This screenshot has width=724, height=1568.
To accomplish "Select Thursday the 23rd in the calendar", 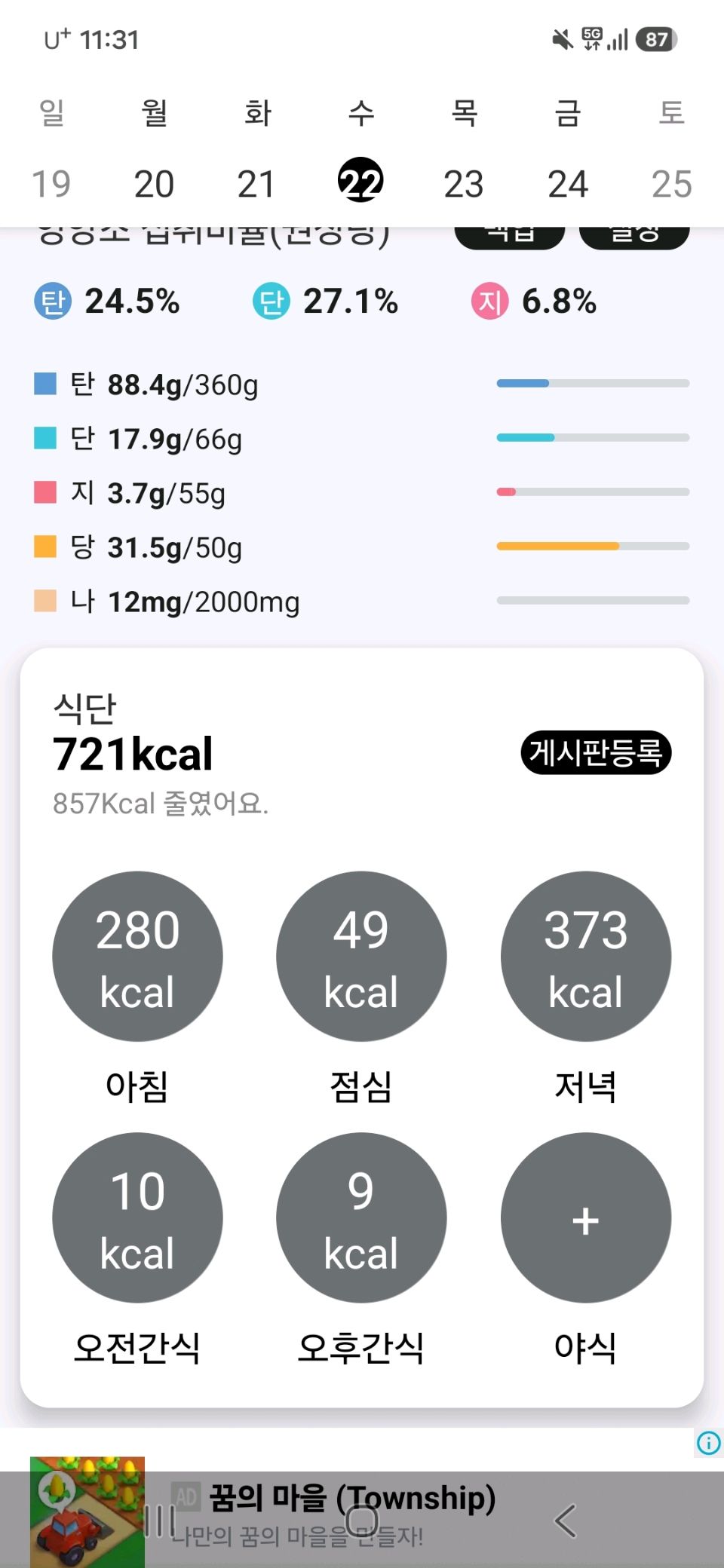I will [463, 183].
